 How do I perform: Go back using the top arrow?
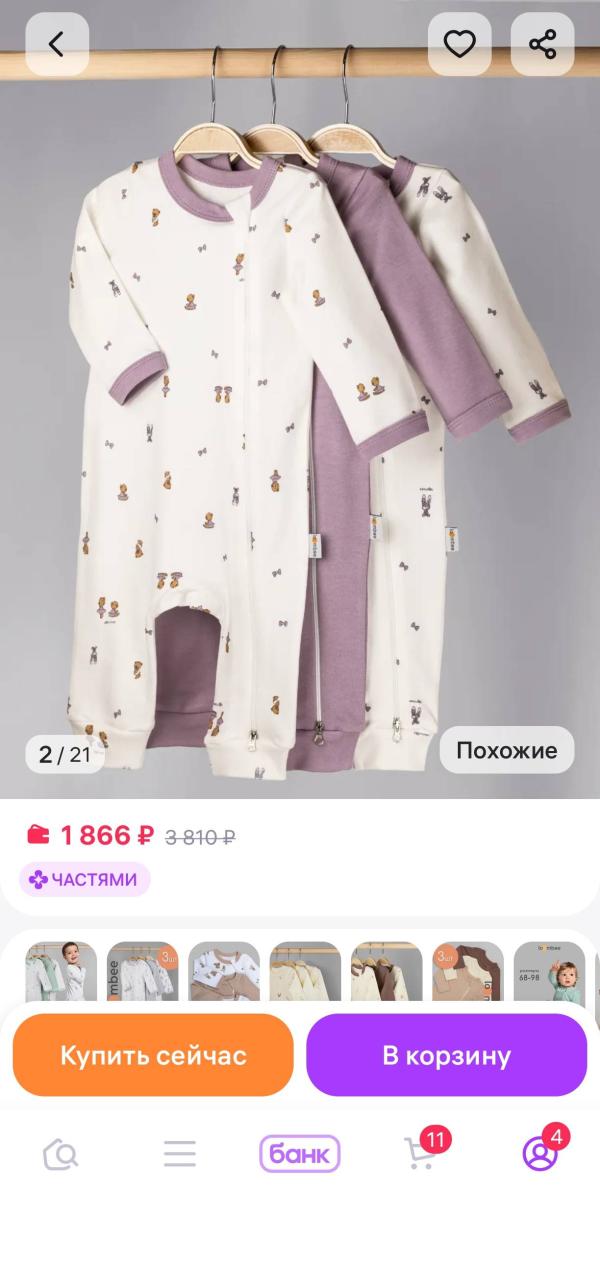coord(57,44)
